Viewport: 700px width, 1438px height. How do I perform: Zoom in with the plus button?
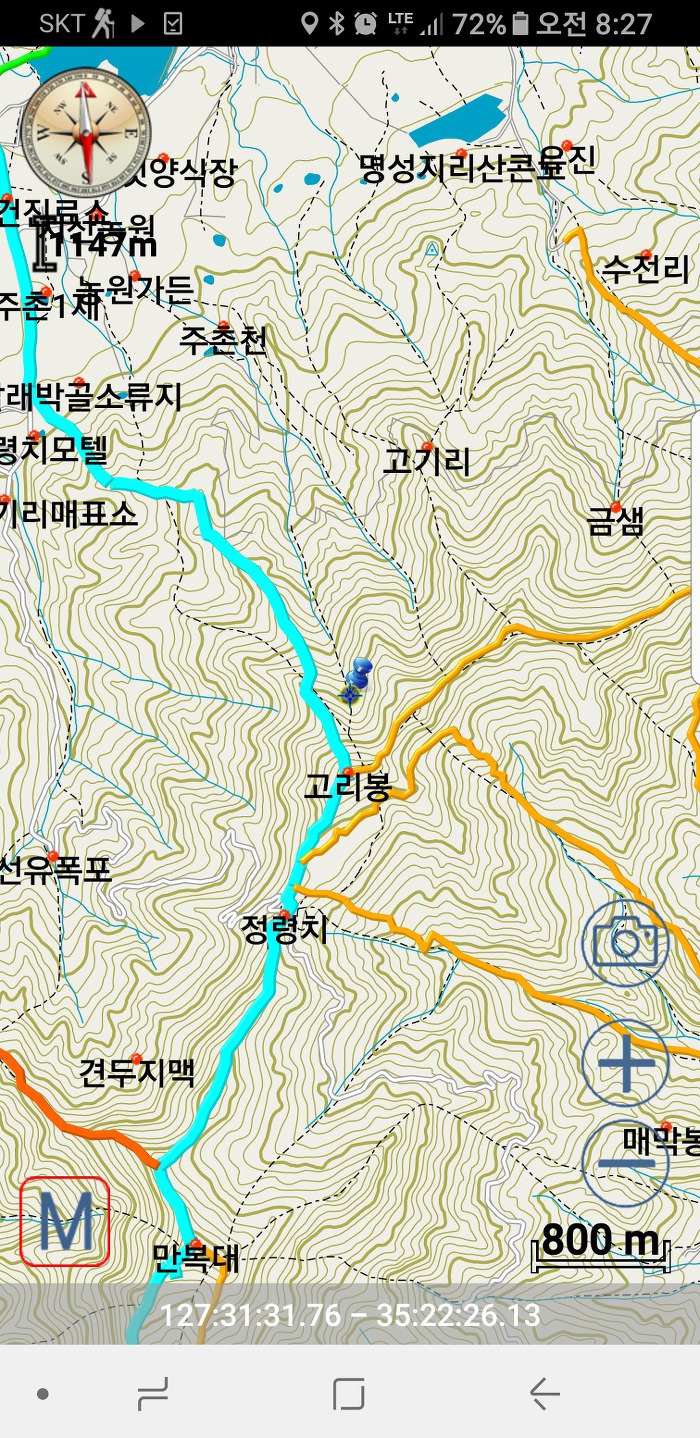tap(625, 1064)
